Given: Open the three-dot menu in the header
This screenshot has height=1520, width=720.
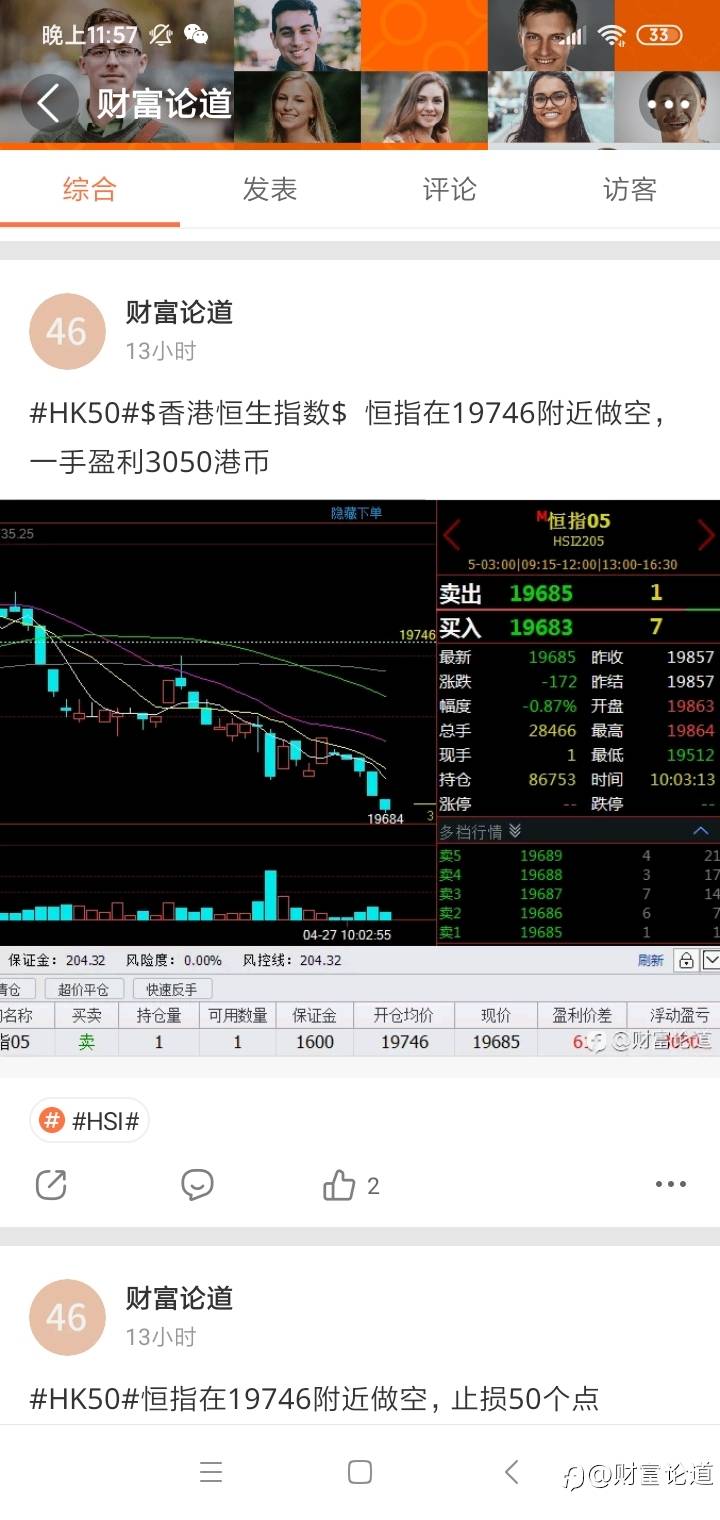Looking at the screenshot, I should point(668,103).
